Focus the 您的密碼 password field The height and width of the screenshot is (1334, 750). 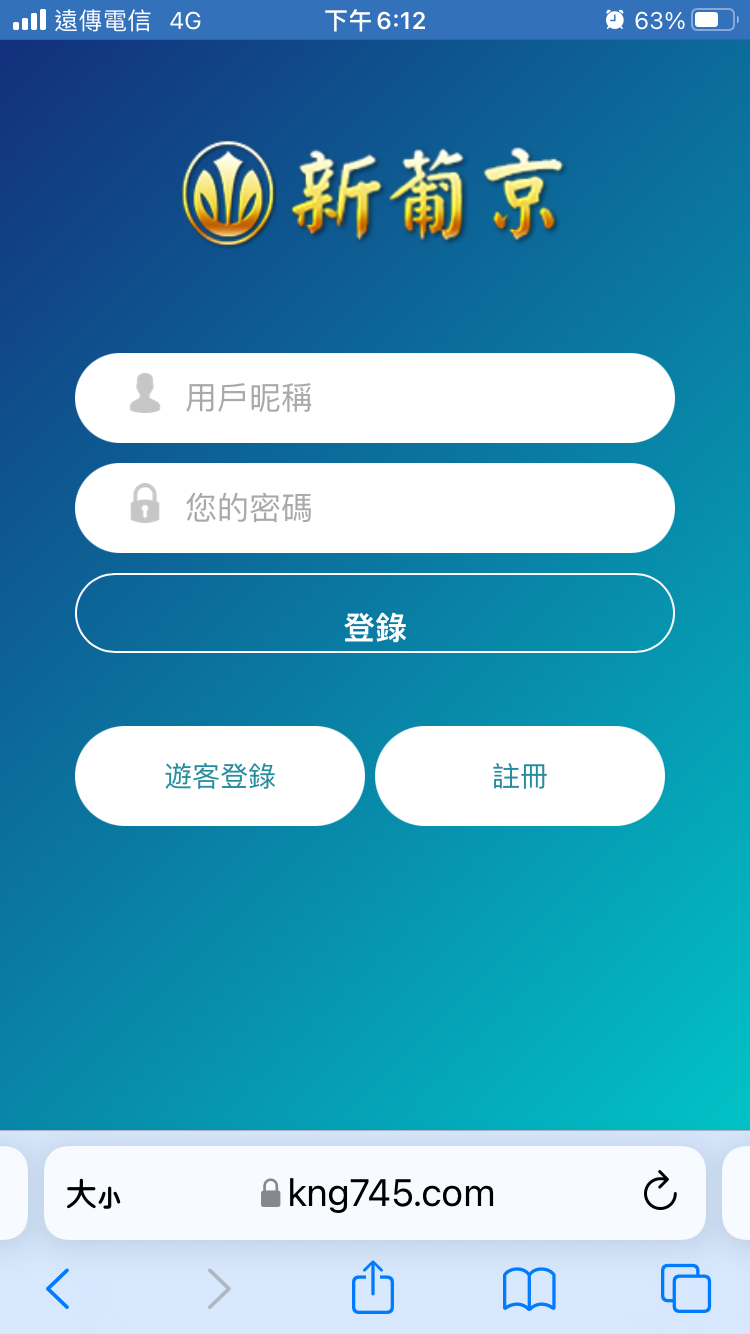(374, 508)
